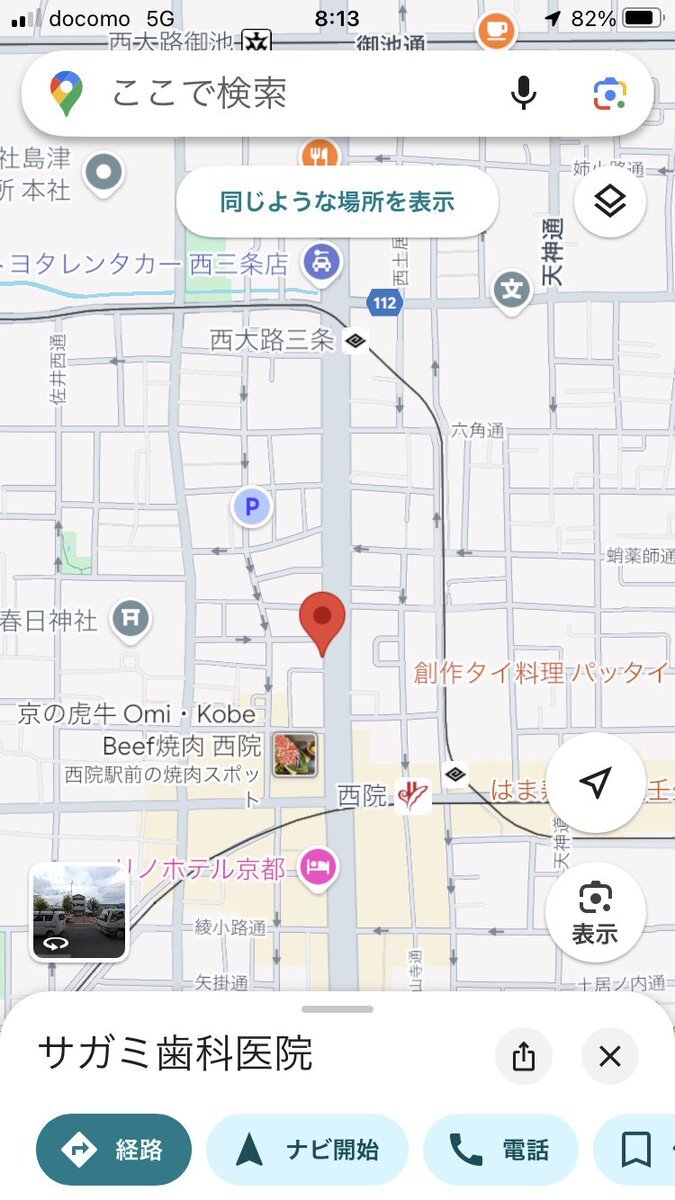Start voice search with the microphone
The height and width of the screenshot is (1200, 675).
point(523,94)
